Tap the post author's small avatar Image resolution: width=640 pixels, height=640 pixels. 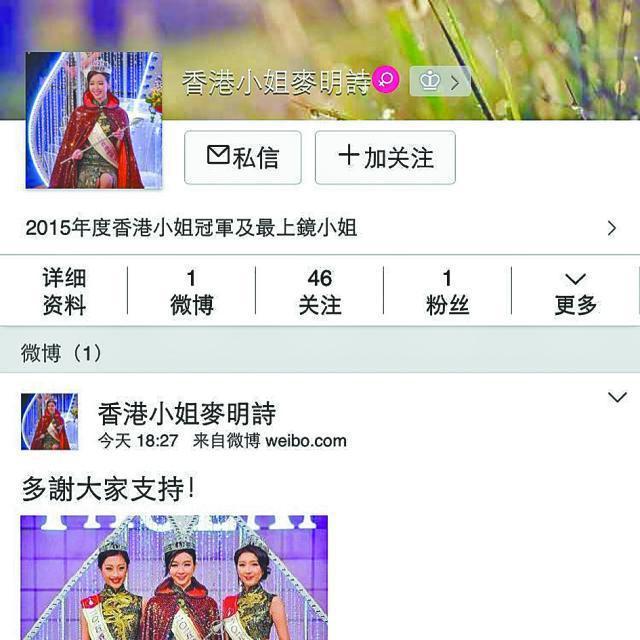[x=49, y=421]
